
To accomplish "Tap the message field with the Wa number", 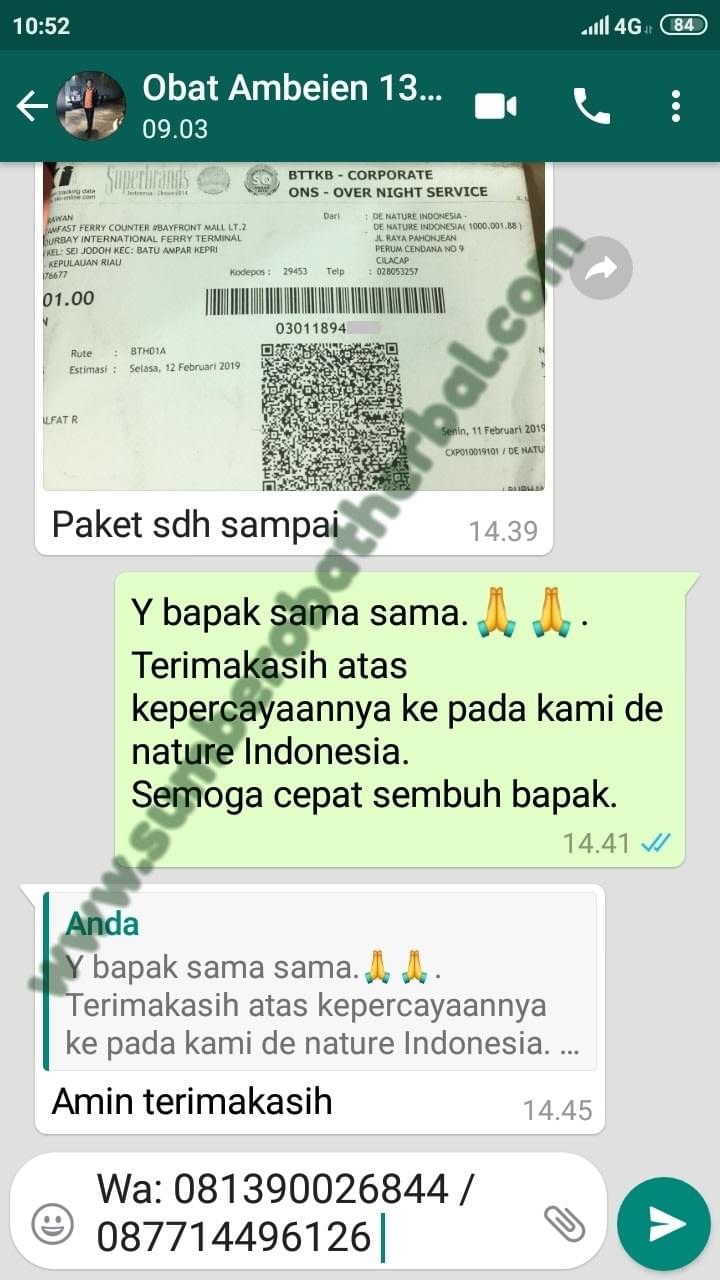I will [300, 1213].
